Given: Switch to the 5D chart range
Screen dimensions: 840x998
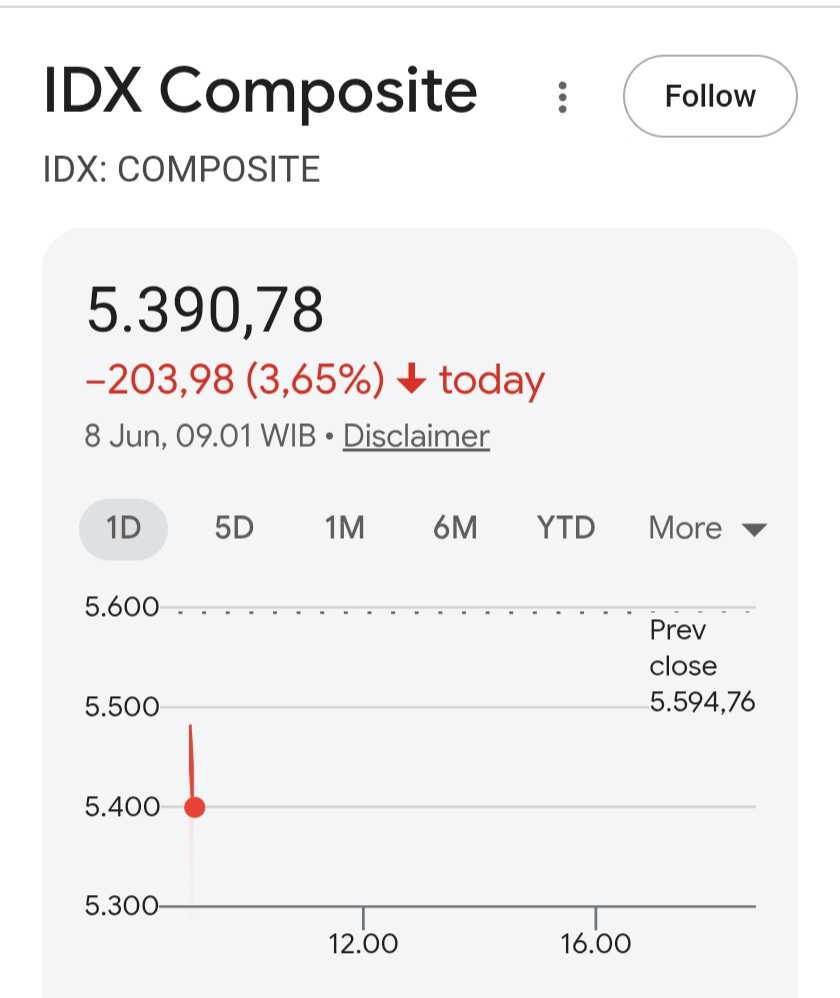Looking at the screenshot, I should 234,528.
